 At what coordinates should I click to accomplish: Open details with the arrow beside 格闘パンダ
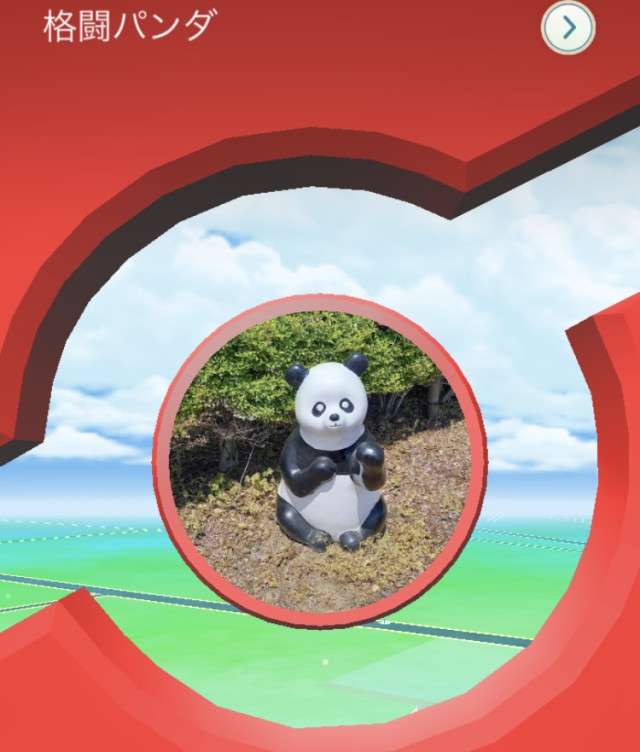[x=568, y=27]
